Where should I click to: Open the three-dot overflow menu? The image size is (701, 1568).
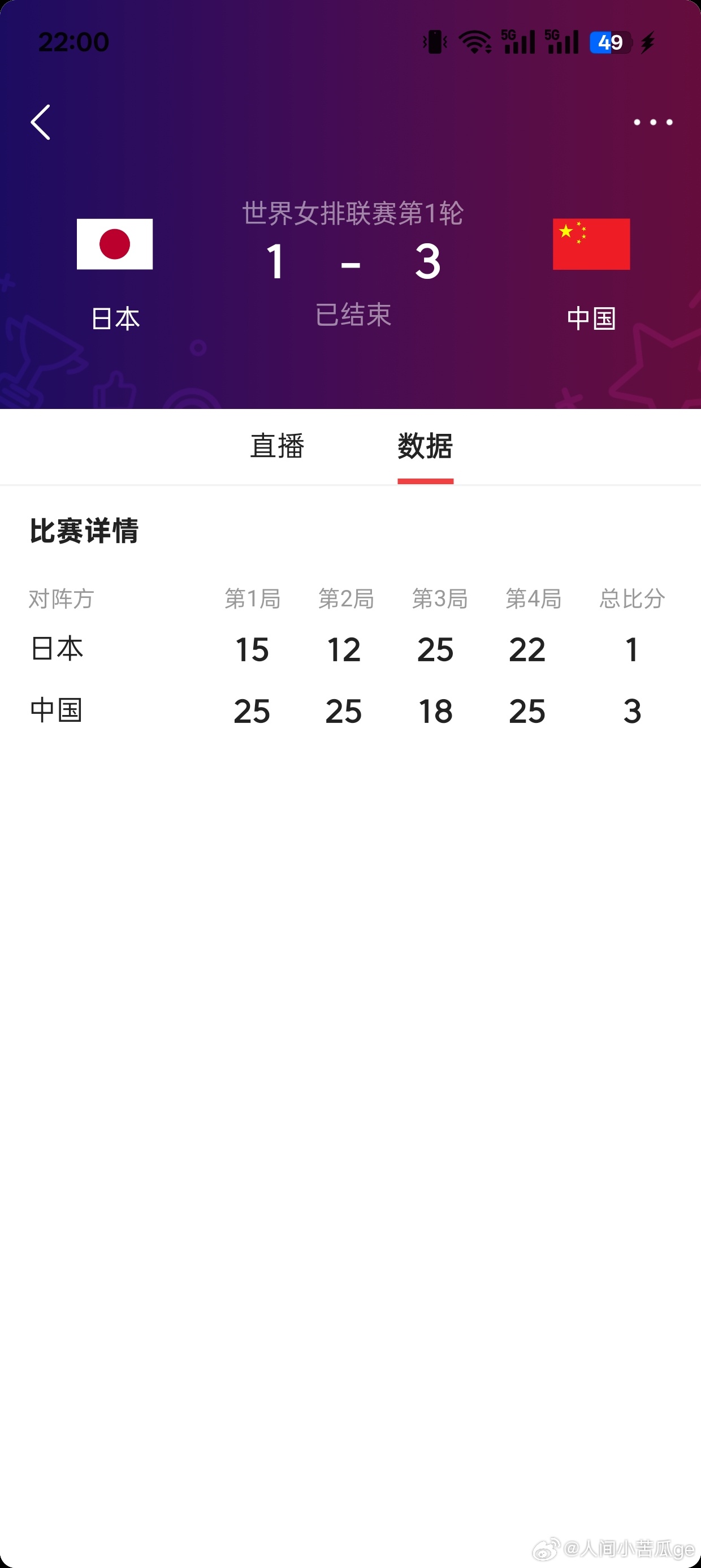click(x=653, y=122)
